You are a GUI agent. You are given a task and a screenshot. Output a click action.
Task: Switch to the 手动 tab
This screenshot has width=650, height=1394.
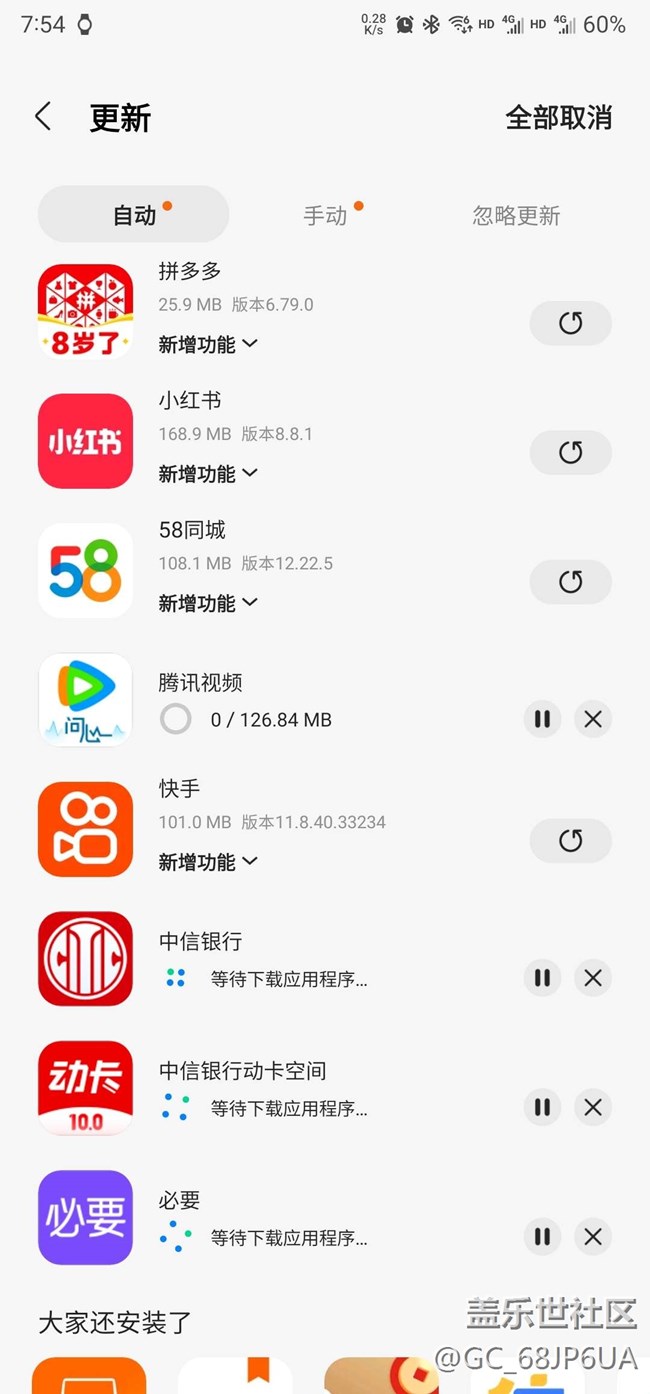pyautogui.click(x=325, y=215)
